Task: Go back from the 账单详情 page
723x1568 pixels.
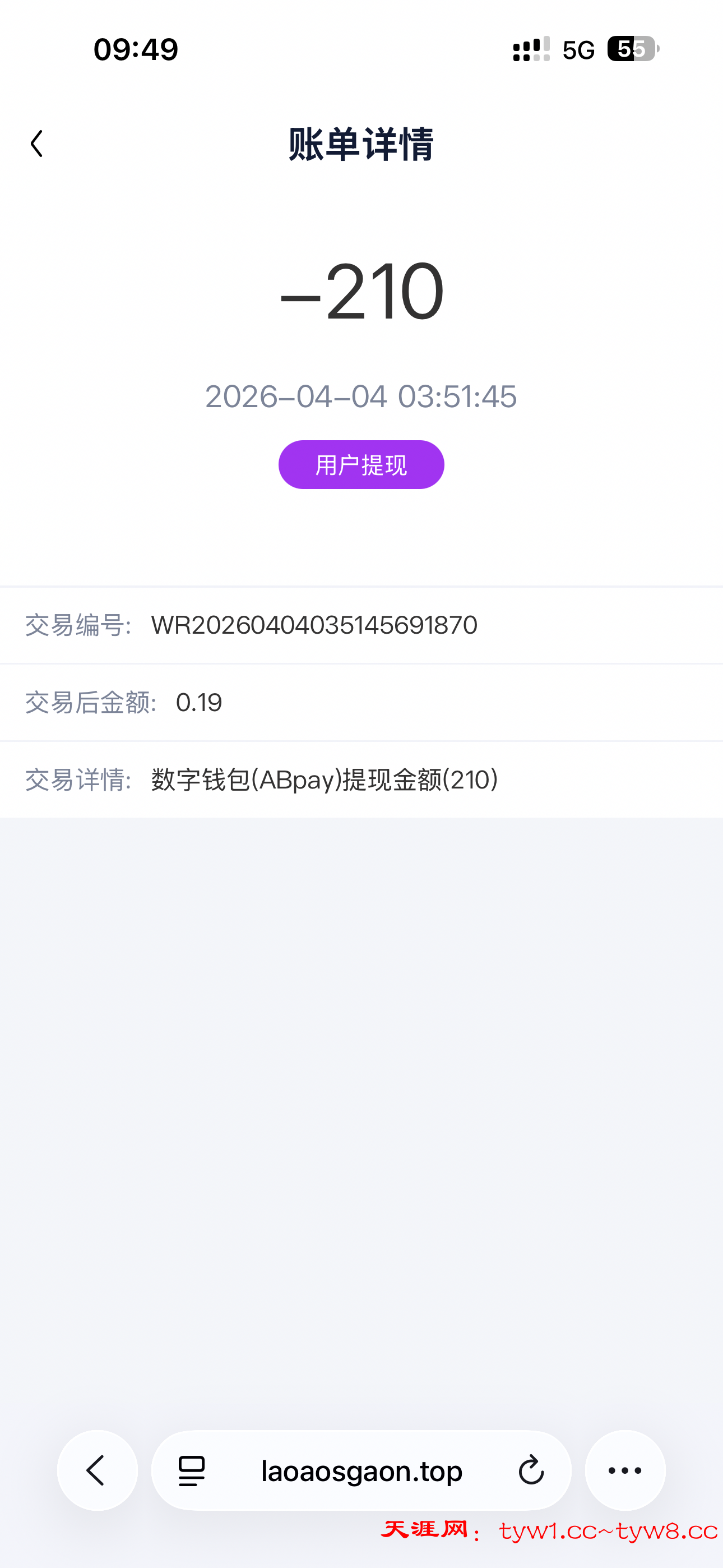Action: pos(36,144)
